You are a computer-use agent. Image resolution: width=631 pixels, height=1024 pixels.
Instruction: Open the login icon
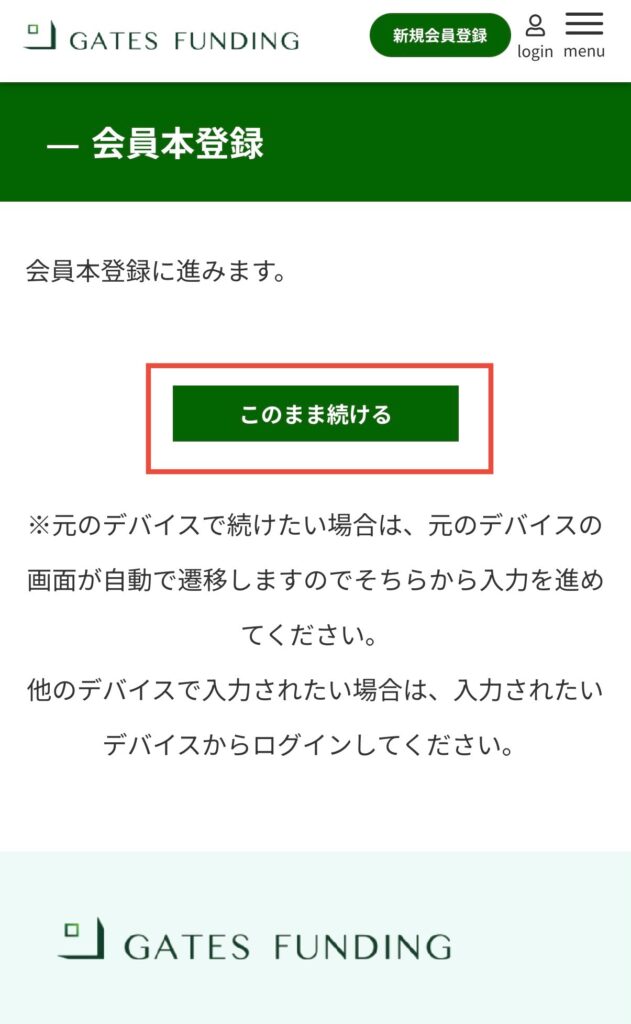point(535,37)
